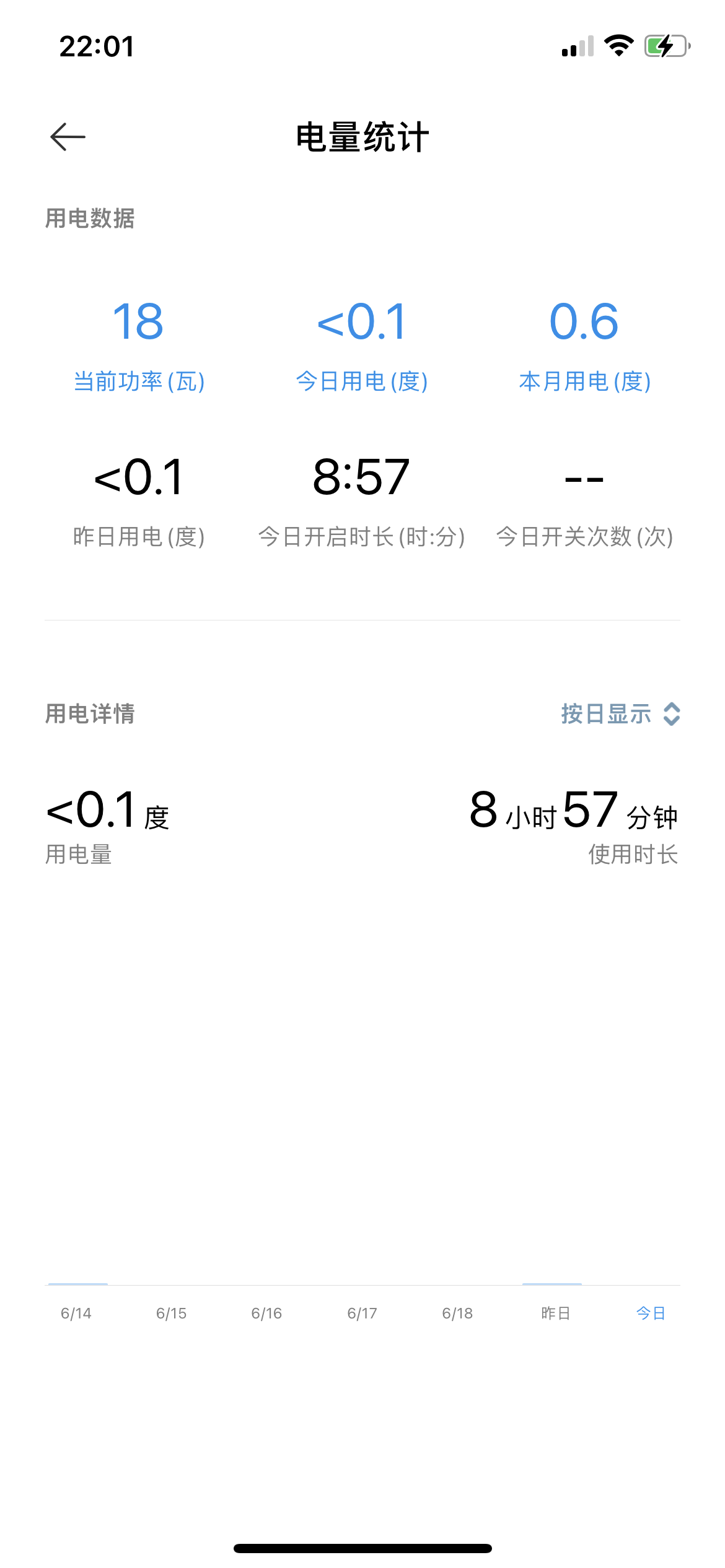Open the 按日显示 display mode dropdown
This screenshot has width=725, height=1568.
click(620, 714)
